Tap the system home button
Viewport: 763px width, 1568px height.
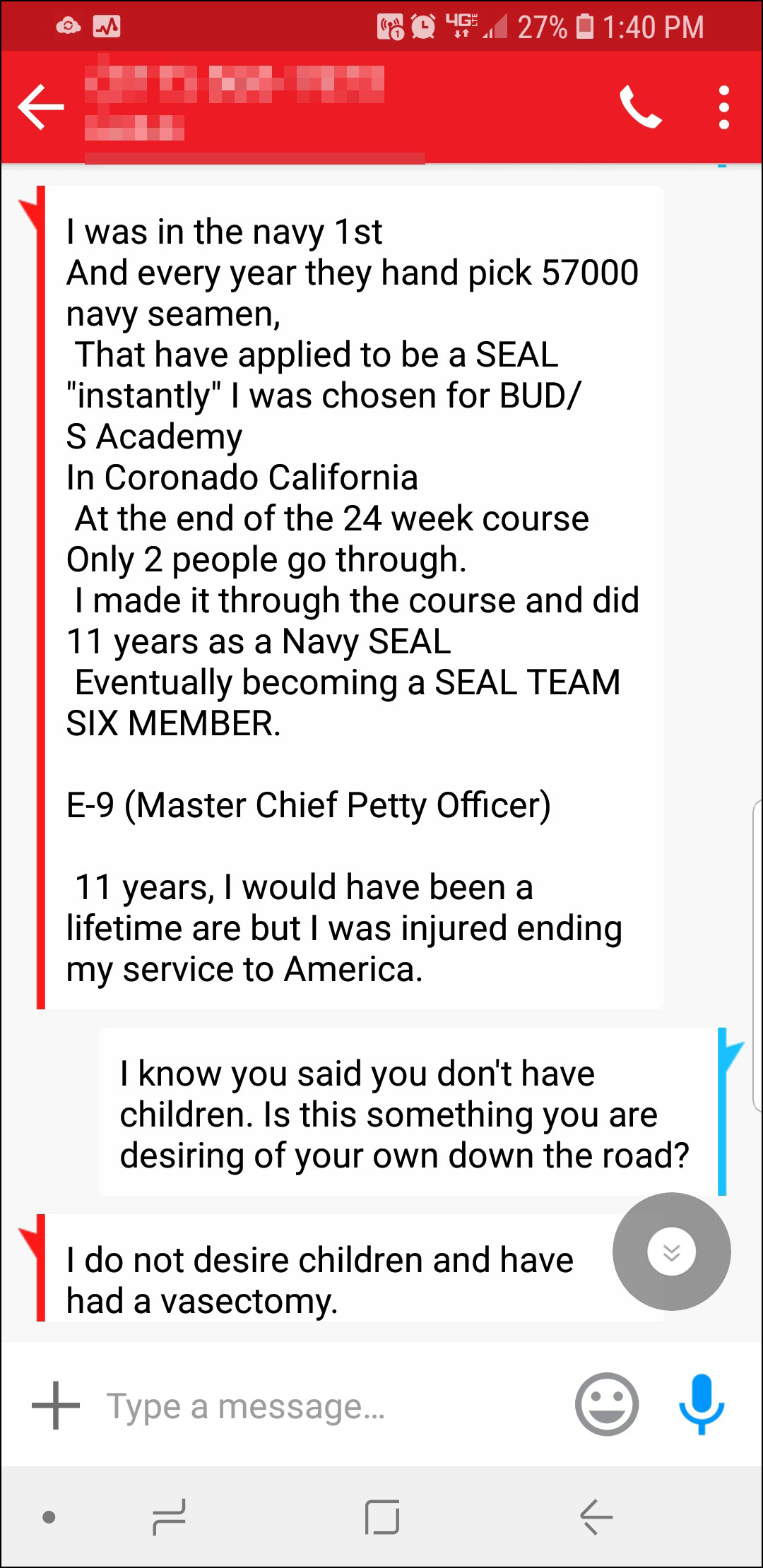(382, 1516)
